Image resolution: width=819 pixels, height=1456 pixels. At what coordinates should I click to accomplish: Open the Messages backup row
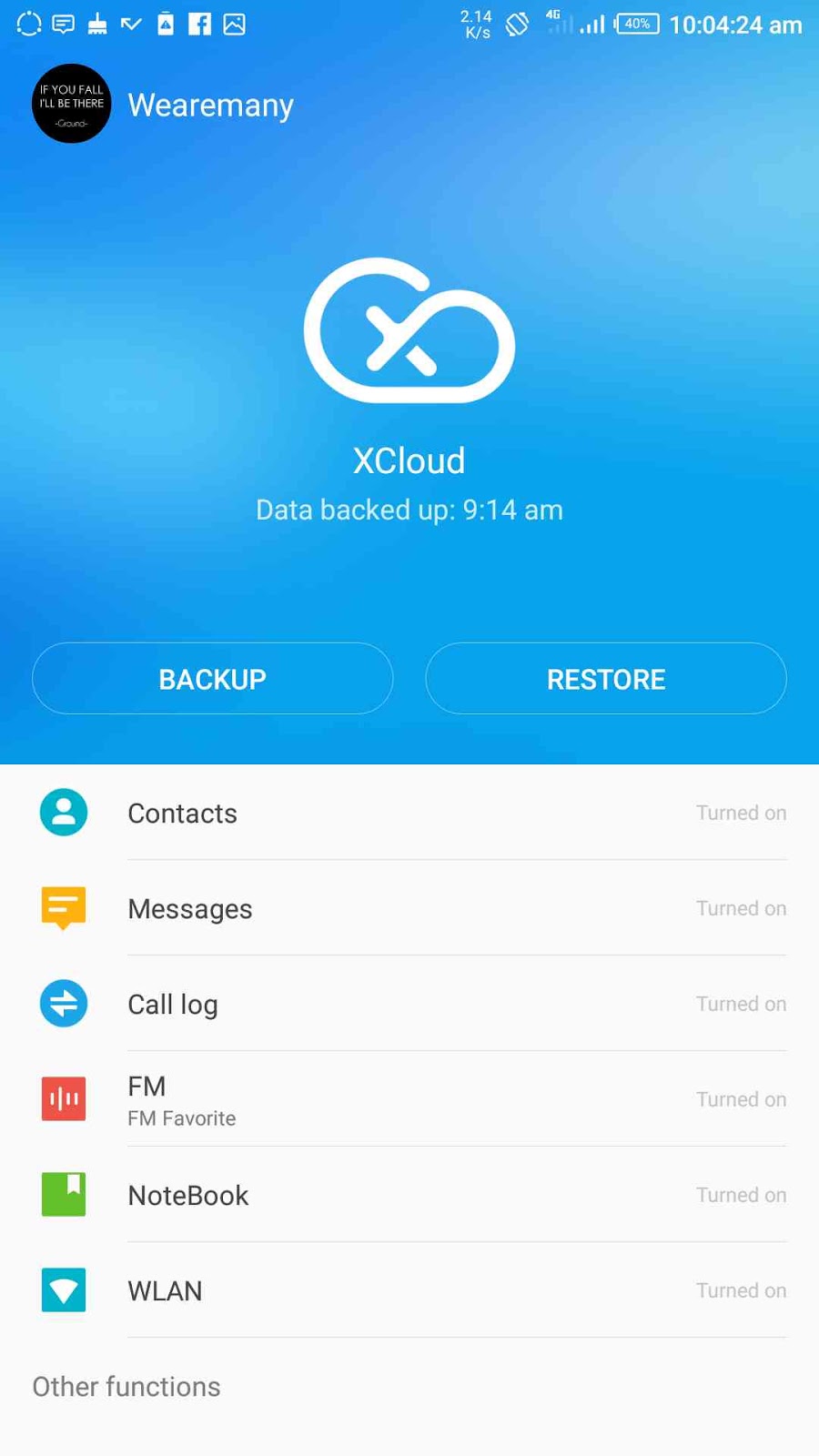click(409, 908)
